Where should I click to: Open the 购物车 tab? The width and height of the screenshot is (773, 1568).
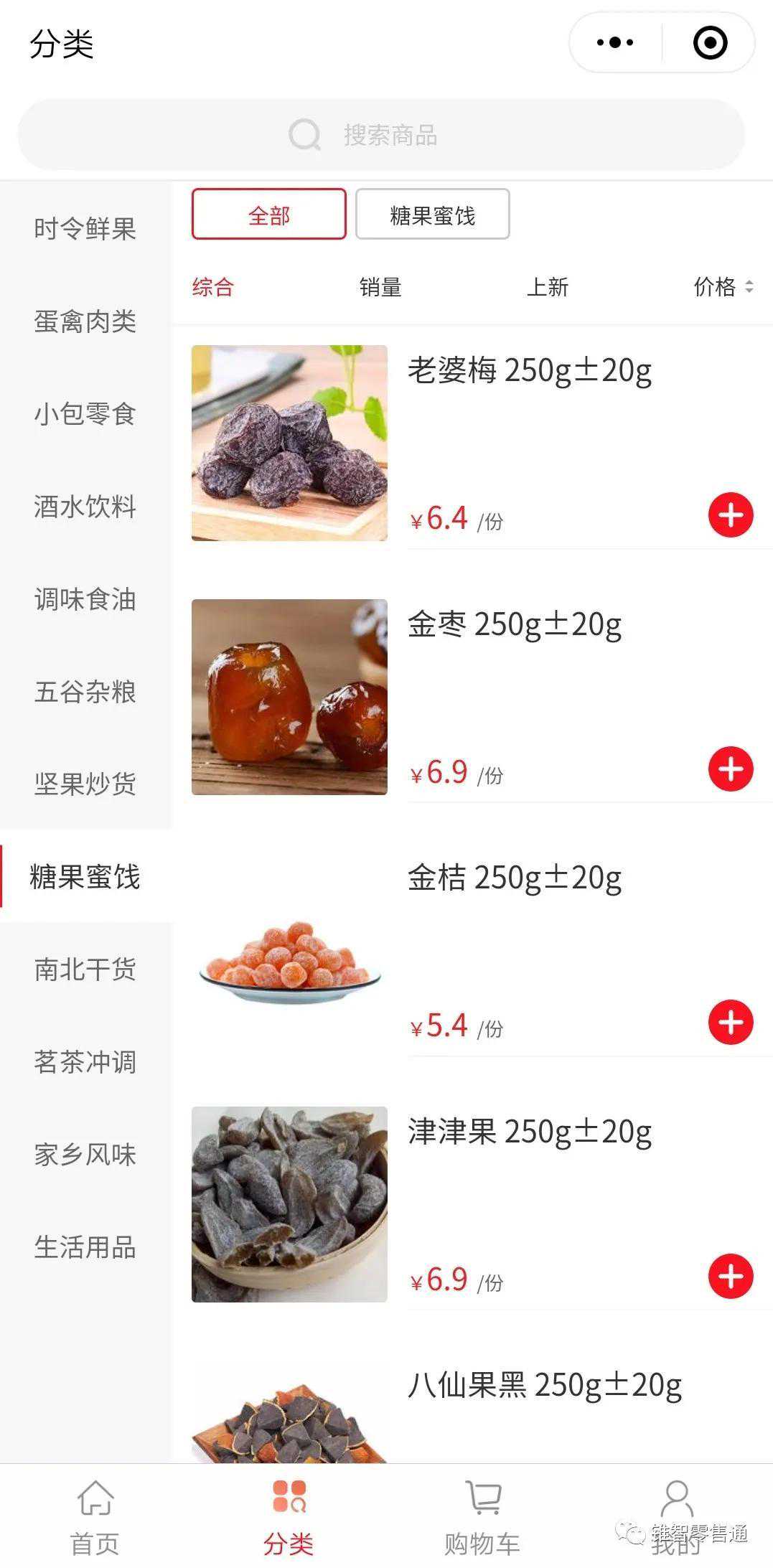point(482,1516)
